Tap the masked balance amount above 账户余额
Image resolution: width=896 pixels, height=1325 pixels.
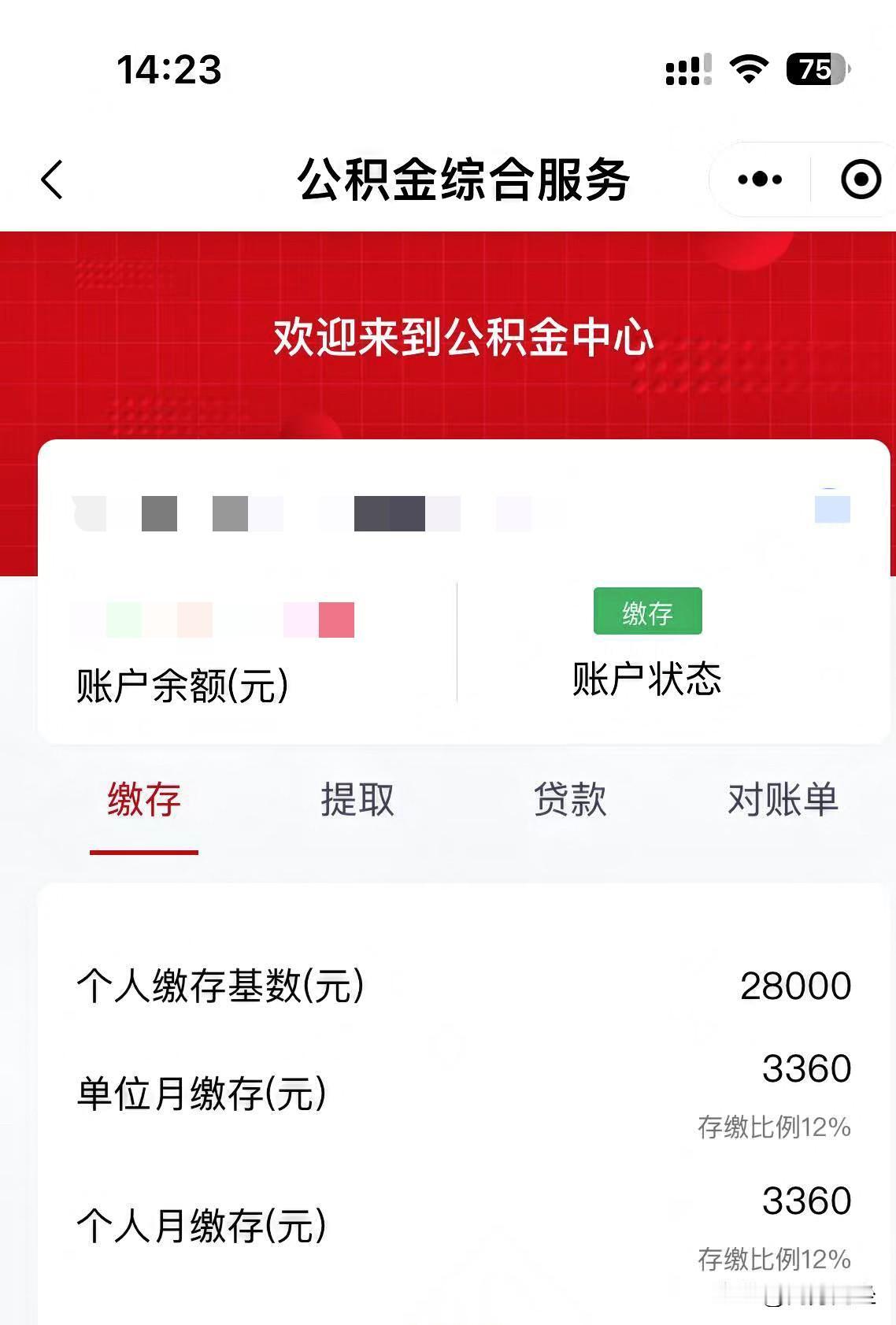[x=213, y=620]
